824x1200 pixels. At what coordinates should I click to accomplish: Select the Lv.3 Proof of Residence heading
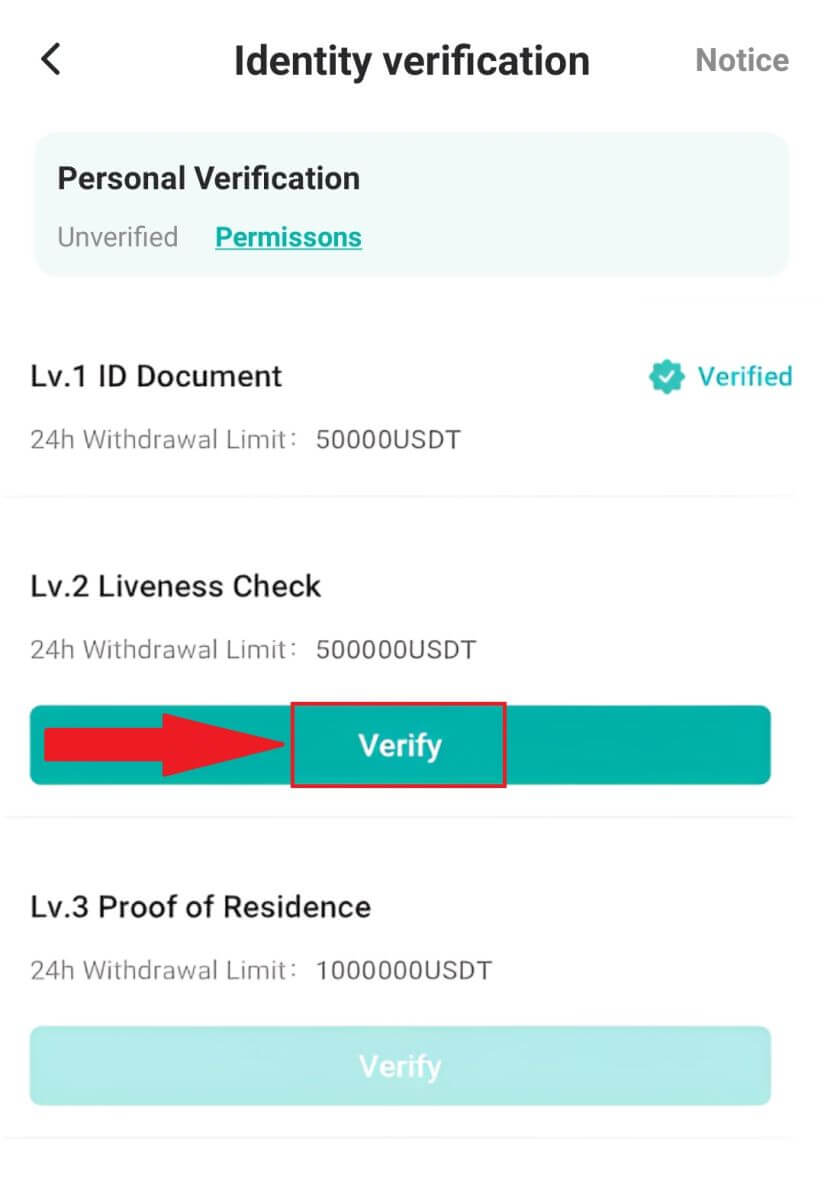[199, 907]
